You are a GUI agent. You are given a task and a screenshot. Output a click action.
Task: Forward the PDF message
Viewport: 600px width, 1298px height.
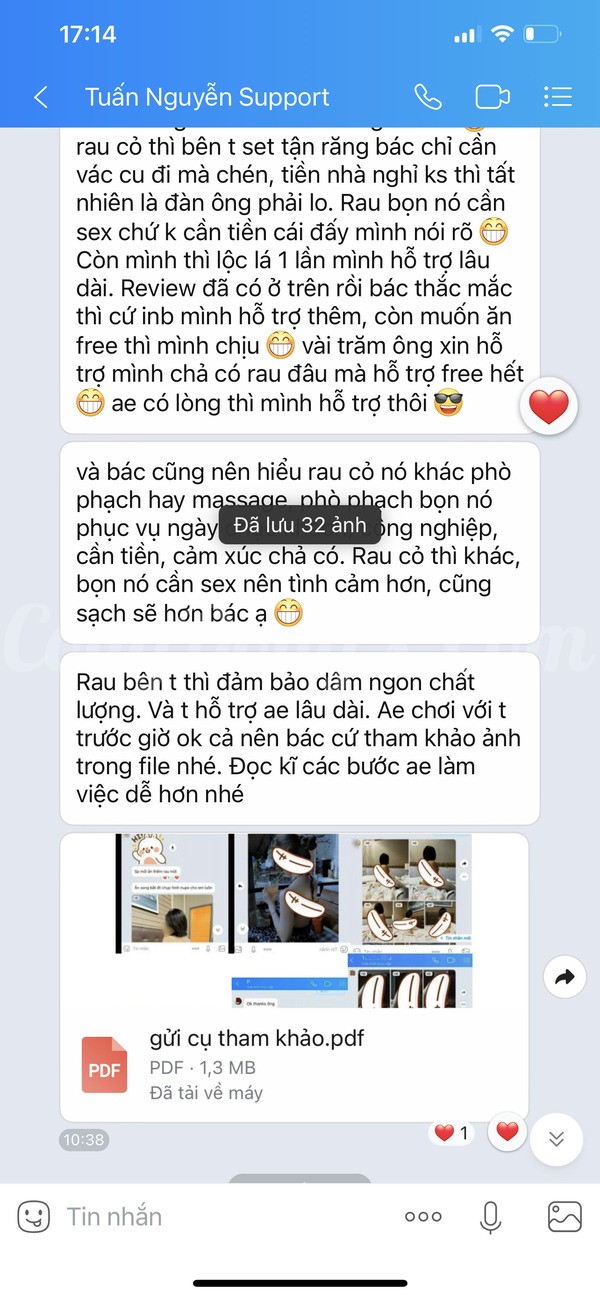coord(563,978)
